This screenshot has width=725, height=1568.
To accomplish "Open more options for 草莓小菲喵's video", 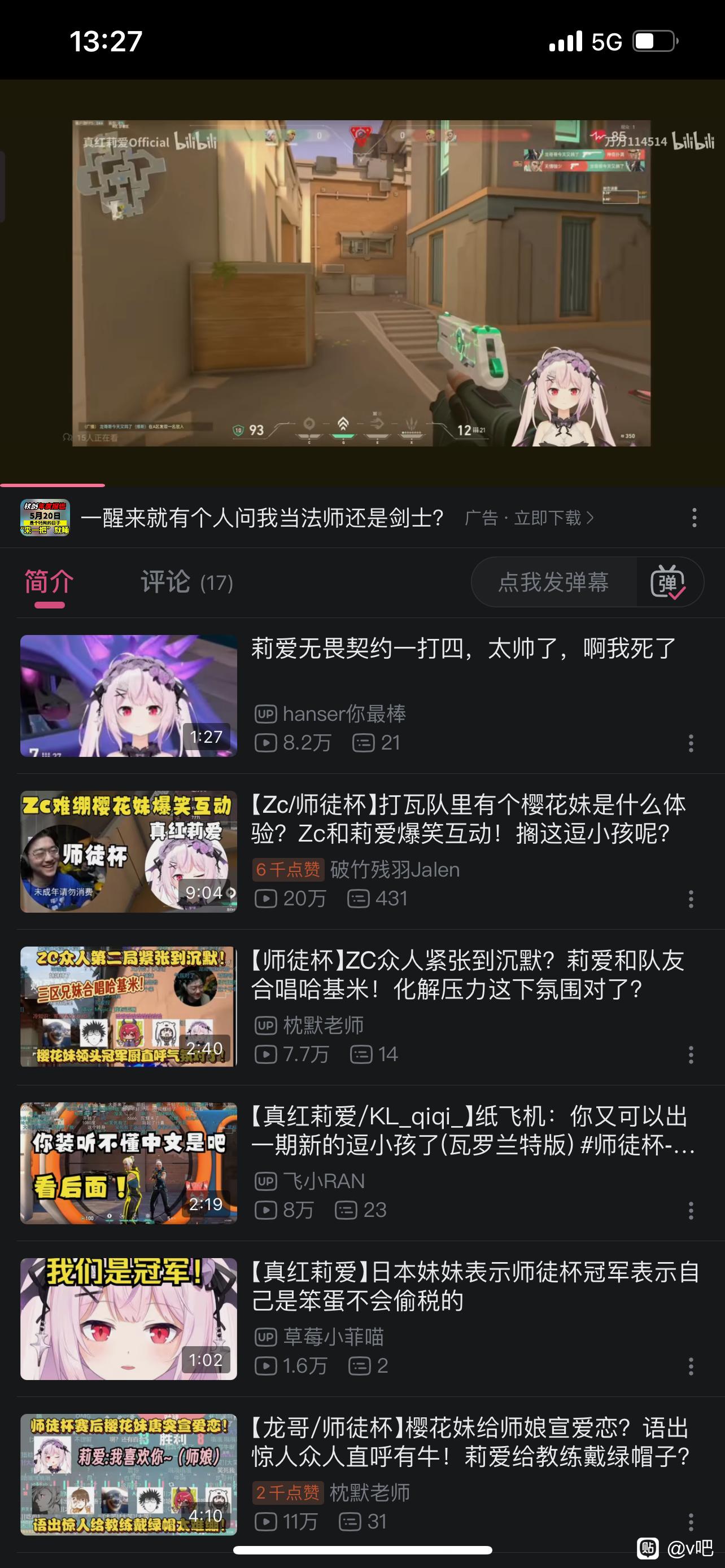I will [x=691, y=1366].
